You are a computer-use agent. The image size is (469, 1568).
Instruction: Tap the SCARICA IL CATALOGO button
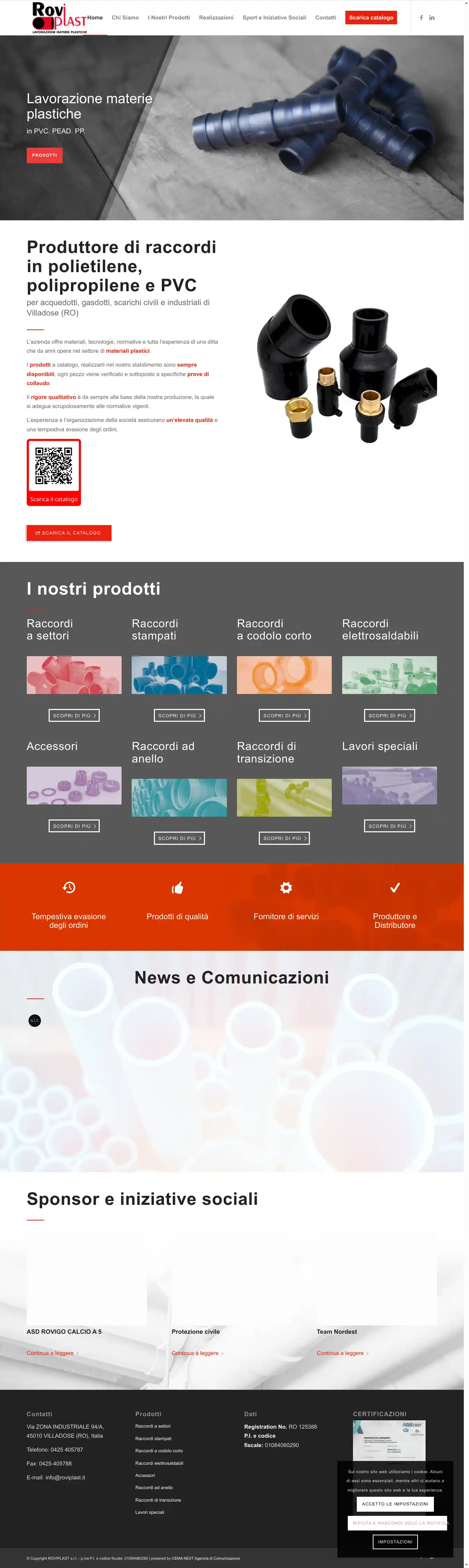[x=69, y=533]
